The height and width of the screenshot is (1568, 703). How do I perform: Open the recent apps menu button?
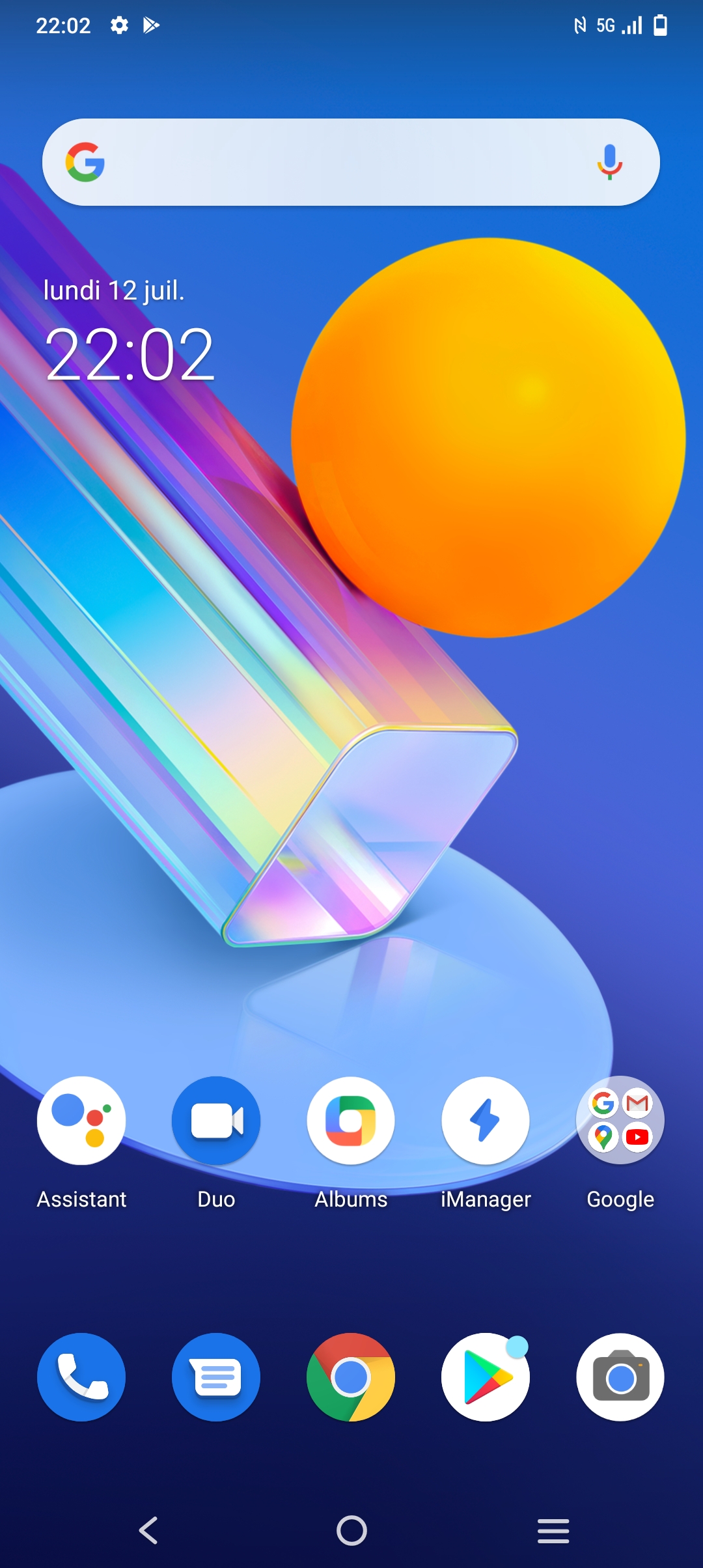coord(553,1530)
